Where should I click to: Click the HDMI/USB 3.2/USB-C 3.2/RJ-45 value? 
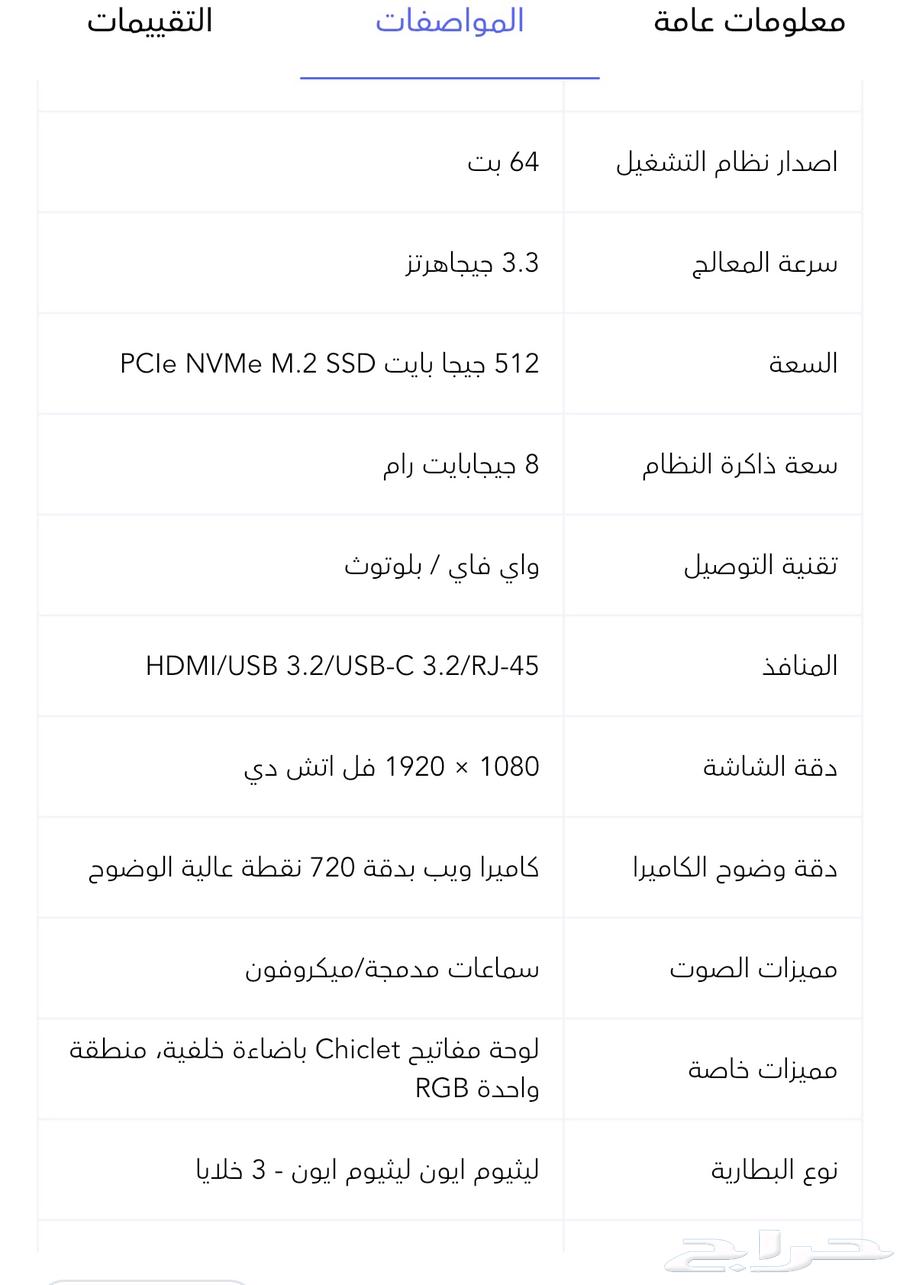pyautogui.click(x=343, y=666)
